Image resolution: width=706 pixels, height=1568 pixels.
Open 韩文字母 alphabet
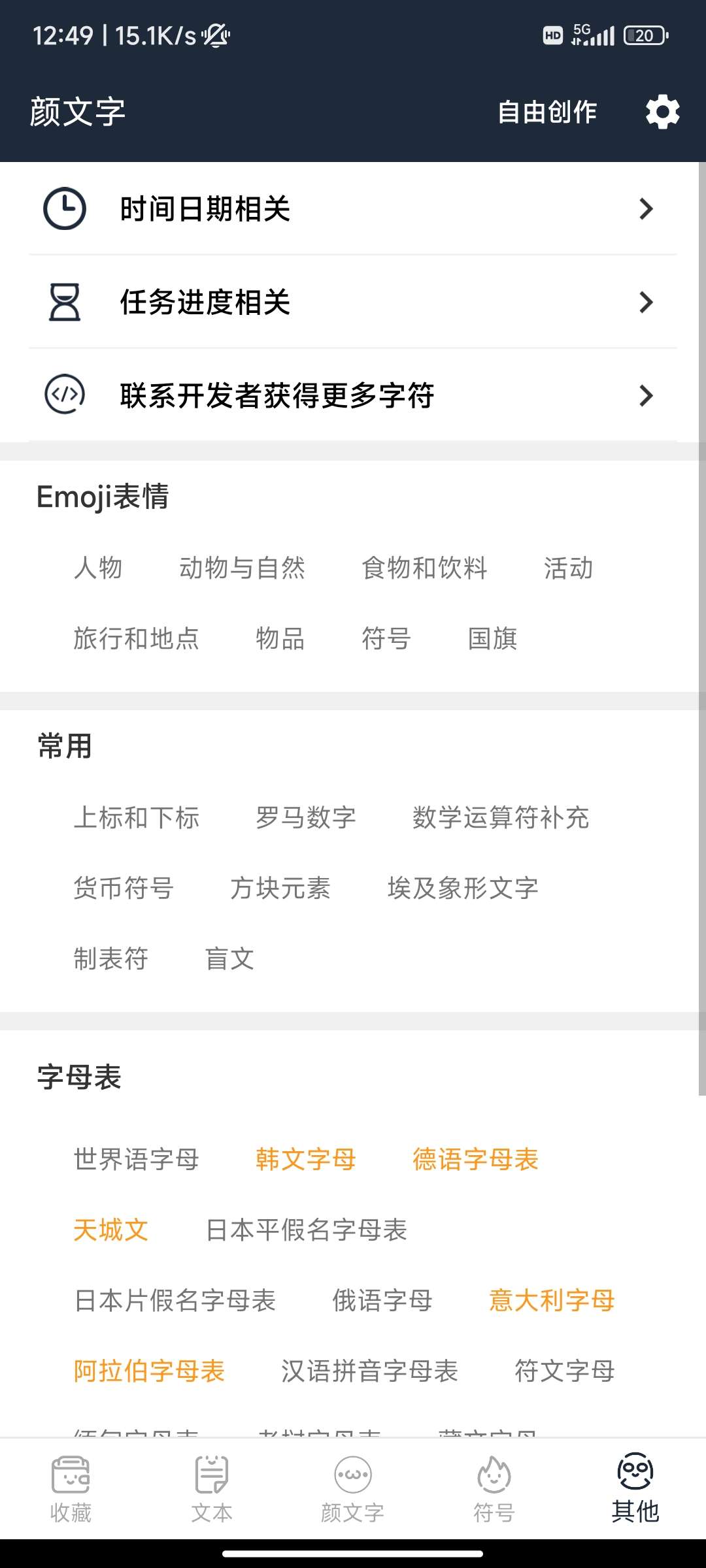(x=305, y=1159)
